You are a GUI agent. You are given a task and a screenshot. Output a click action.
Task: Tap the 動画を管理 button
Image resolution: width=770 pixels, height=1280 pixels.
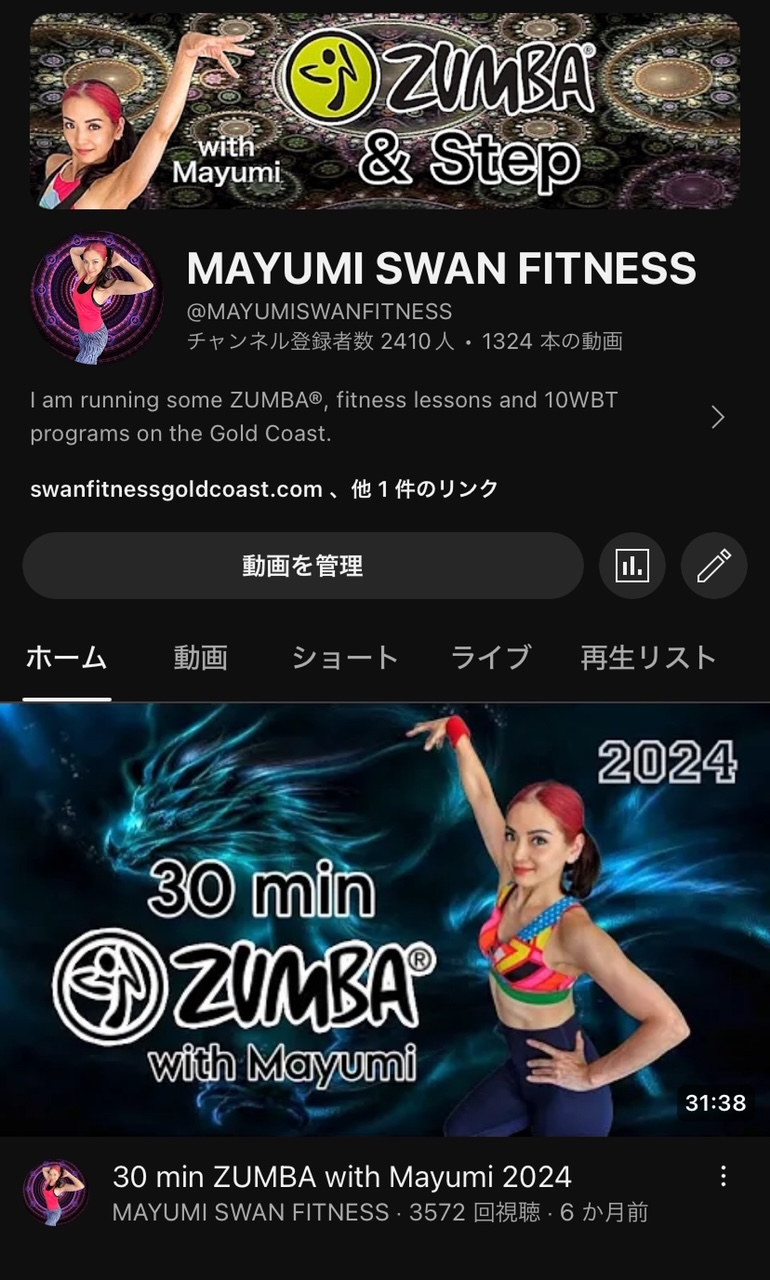click(x=302, y=566)
